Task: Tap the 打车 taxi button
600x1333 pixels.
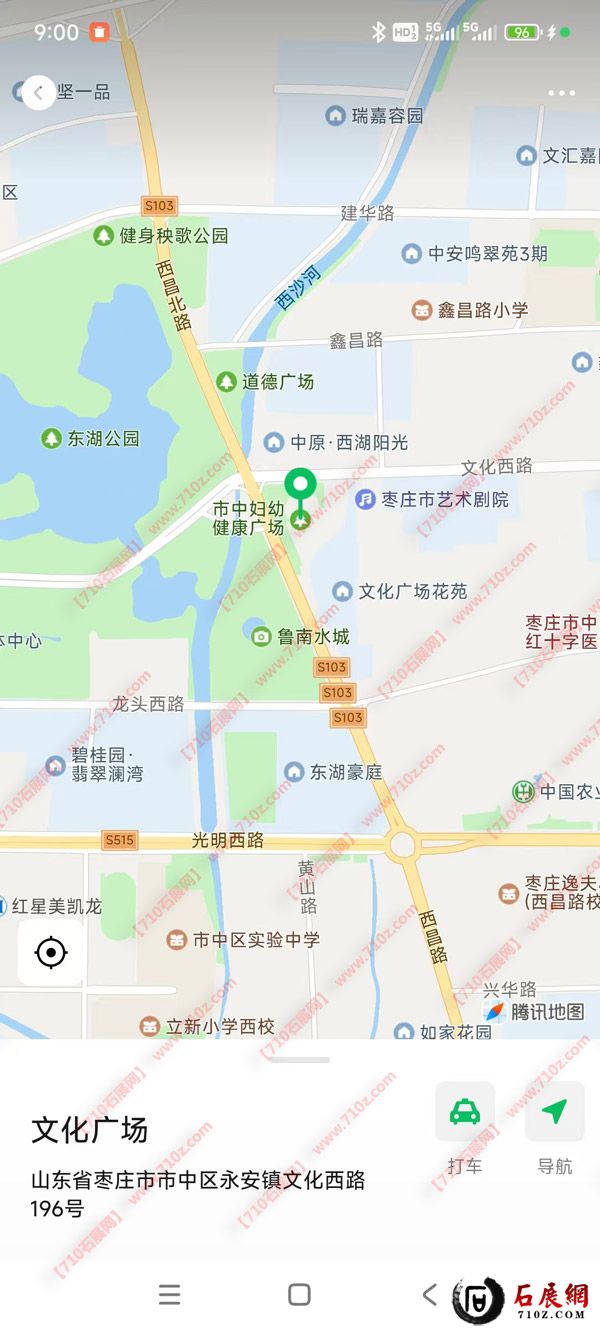Action: (464, 1112)
